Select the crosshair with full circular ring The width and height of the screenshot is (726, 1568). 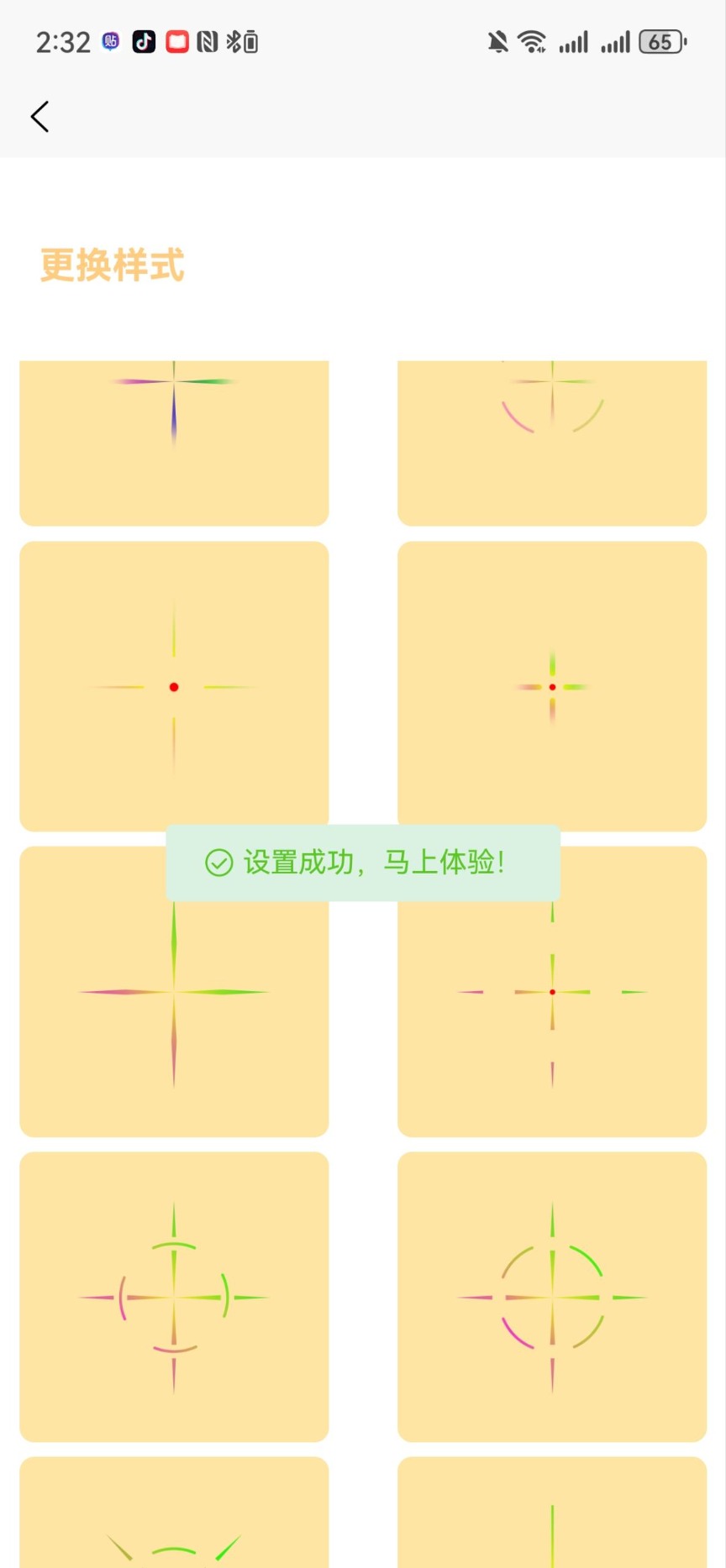552,1297
